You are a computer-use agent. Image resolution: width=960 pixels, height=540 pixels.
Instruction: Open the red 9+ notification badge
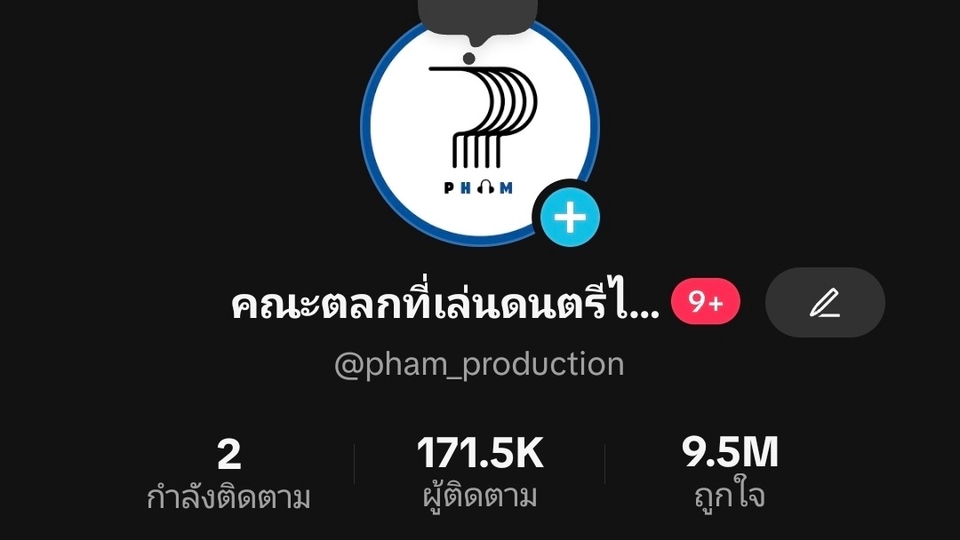pos(705,303)
